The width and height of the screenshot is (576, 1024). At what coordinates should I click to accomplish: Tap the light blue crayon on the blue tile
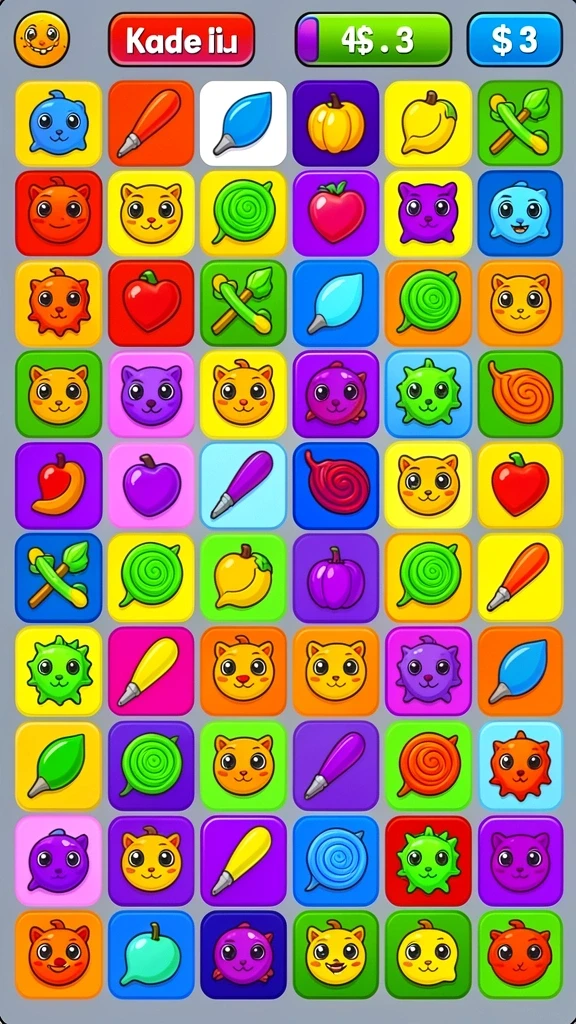click(x=336, y=303)
